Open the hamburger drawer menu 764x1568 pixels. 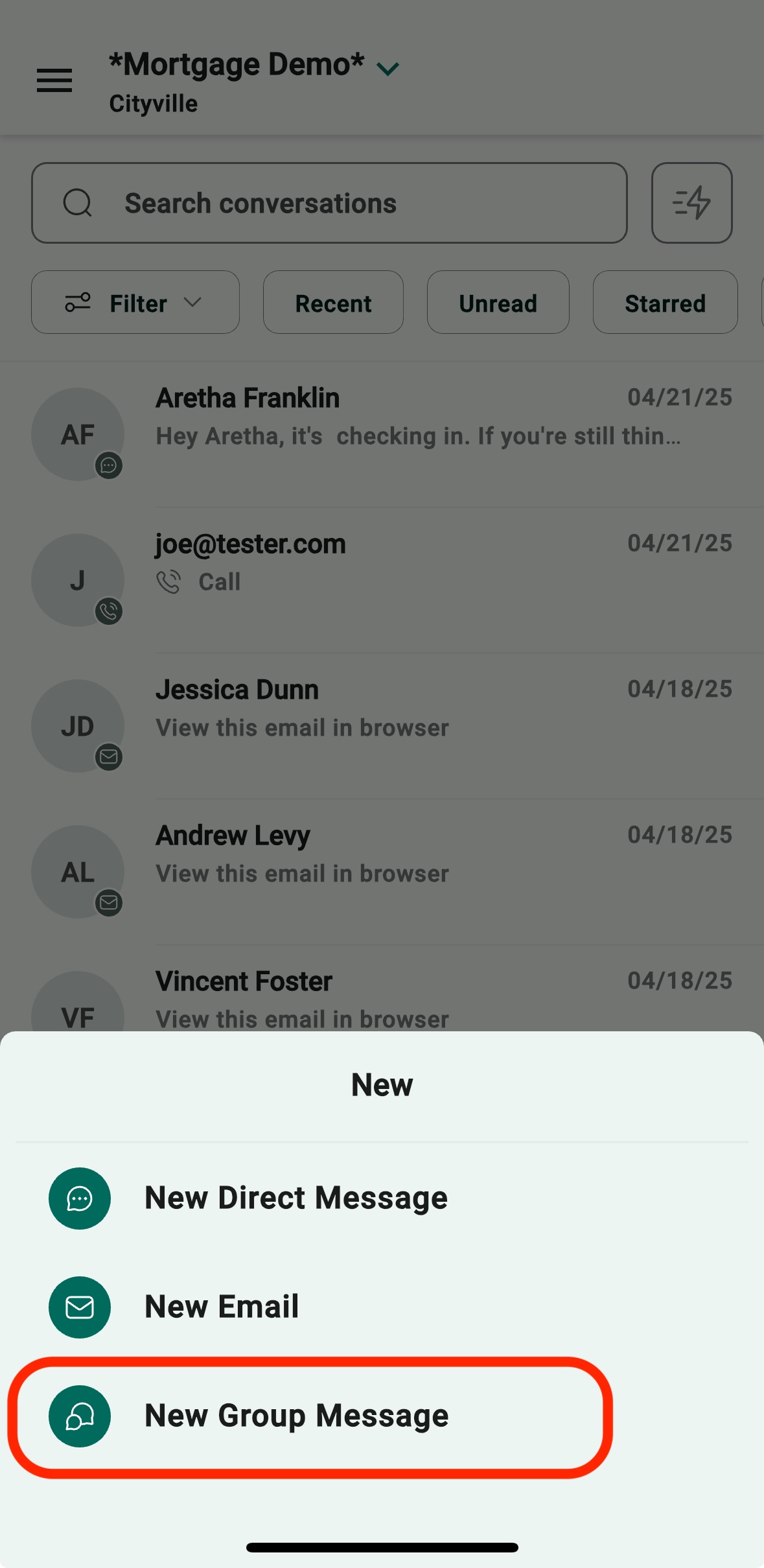point(54,81)
